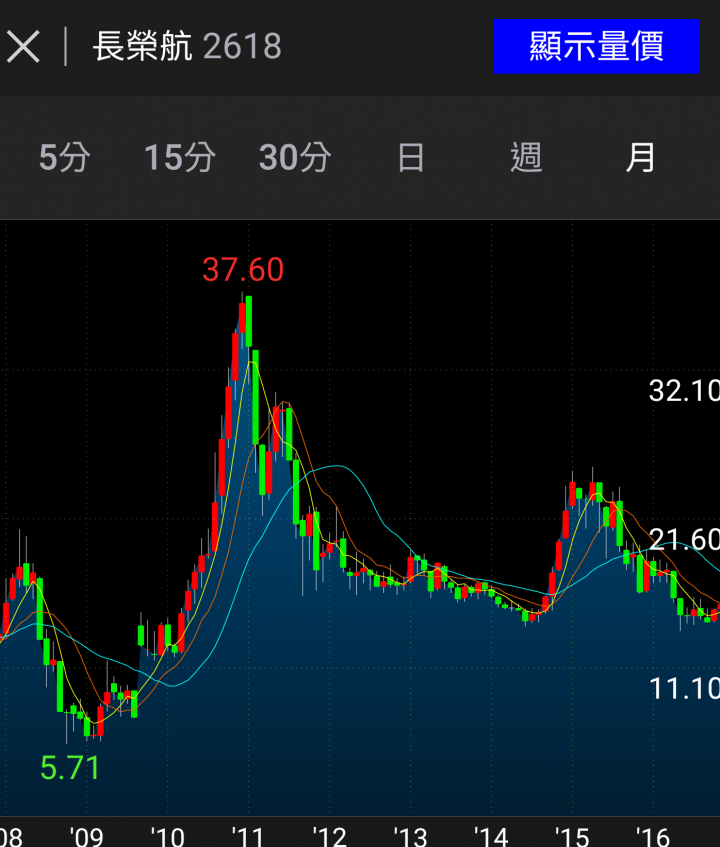Switch to the 5分 chart interval

point(65,157)
